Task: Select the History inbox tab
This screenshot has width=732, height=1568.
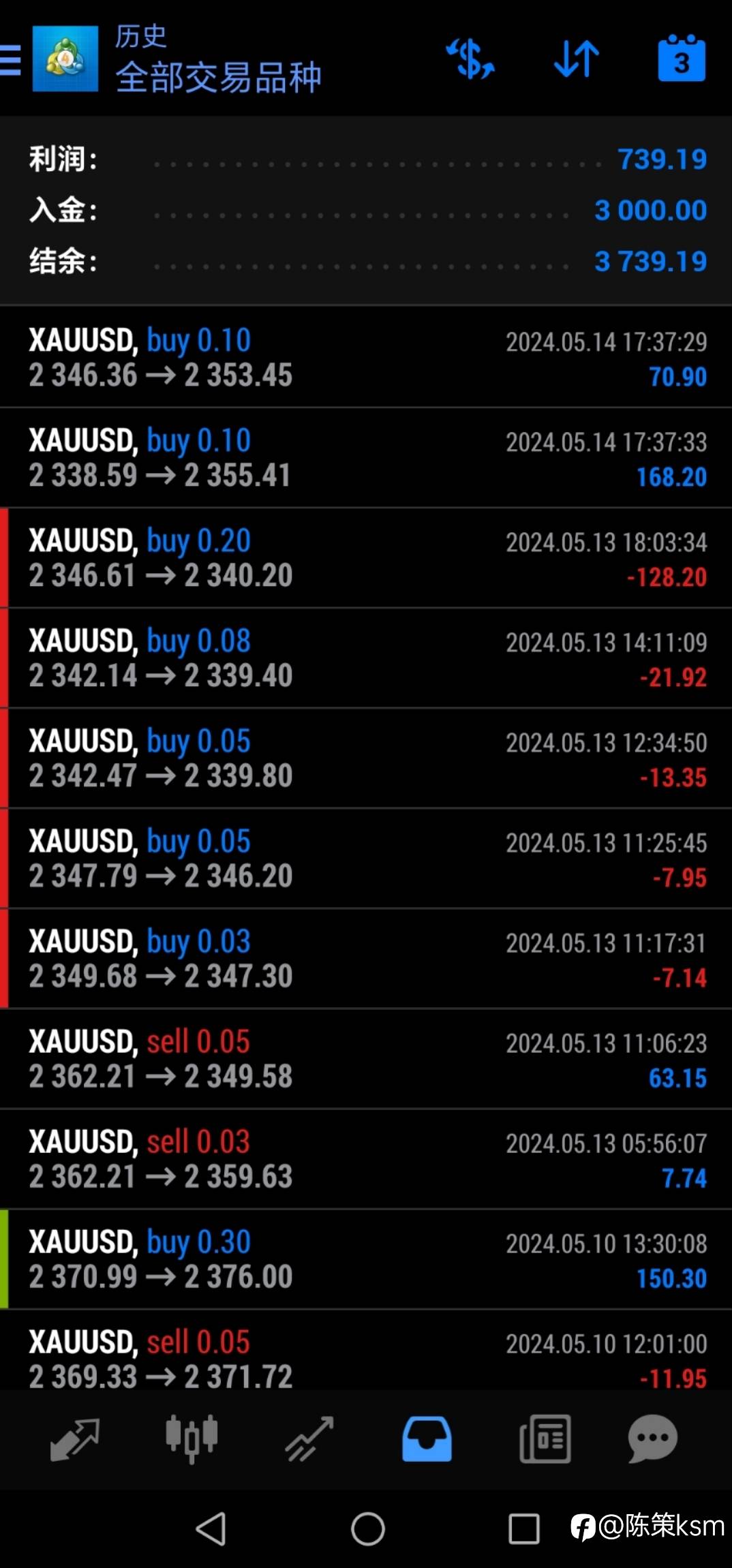Action: pos(427,1439)
